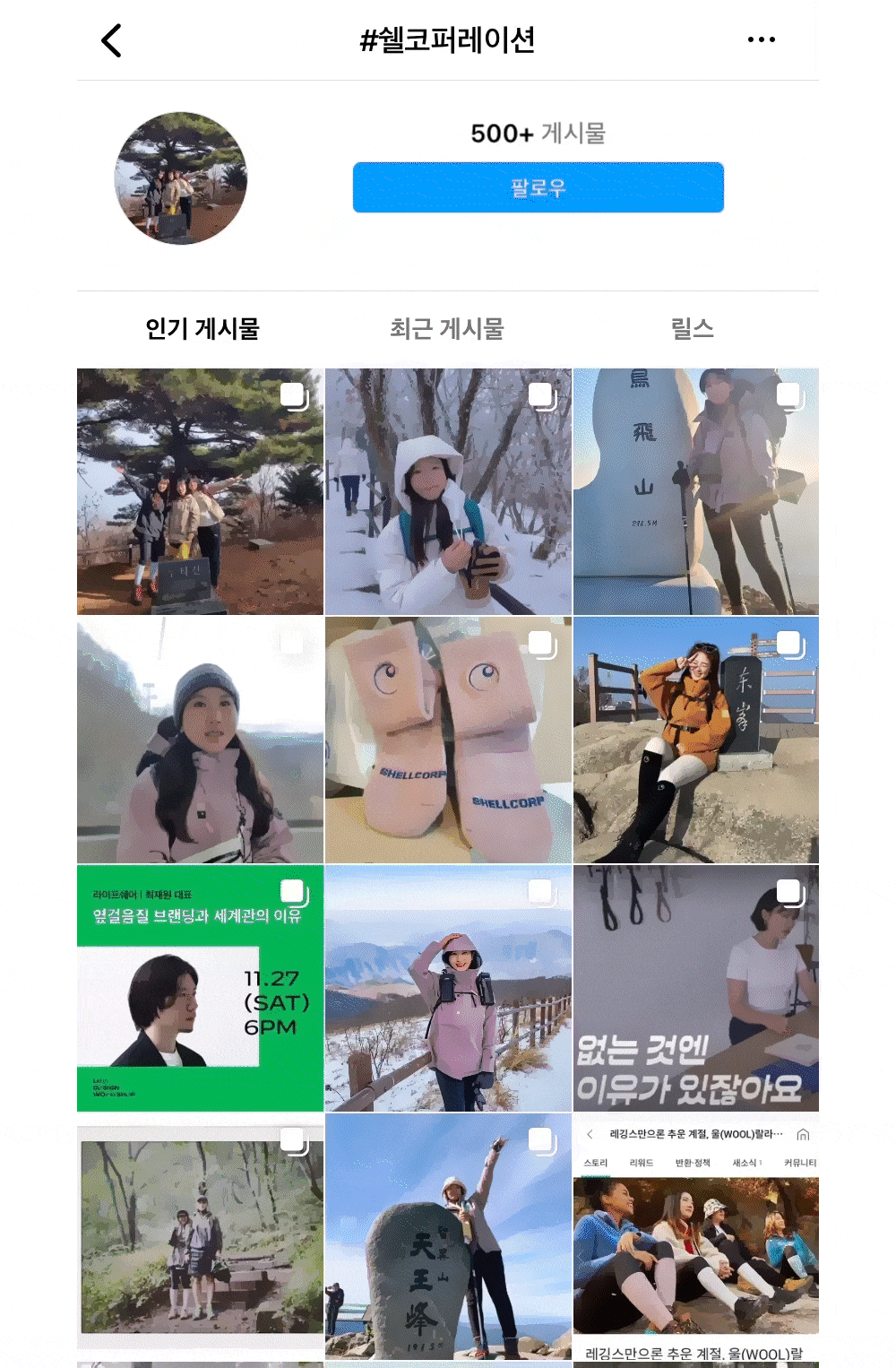
Task: Go back from the #쉘코퍼레이션 hashtag page
Action: coord(111,41)
